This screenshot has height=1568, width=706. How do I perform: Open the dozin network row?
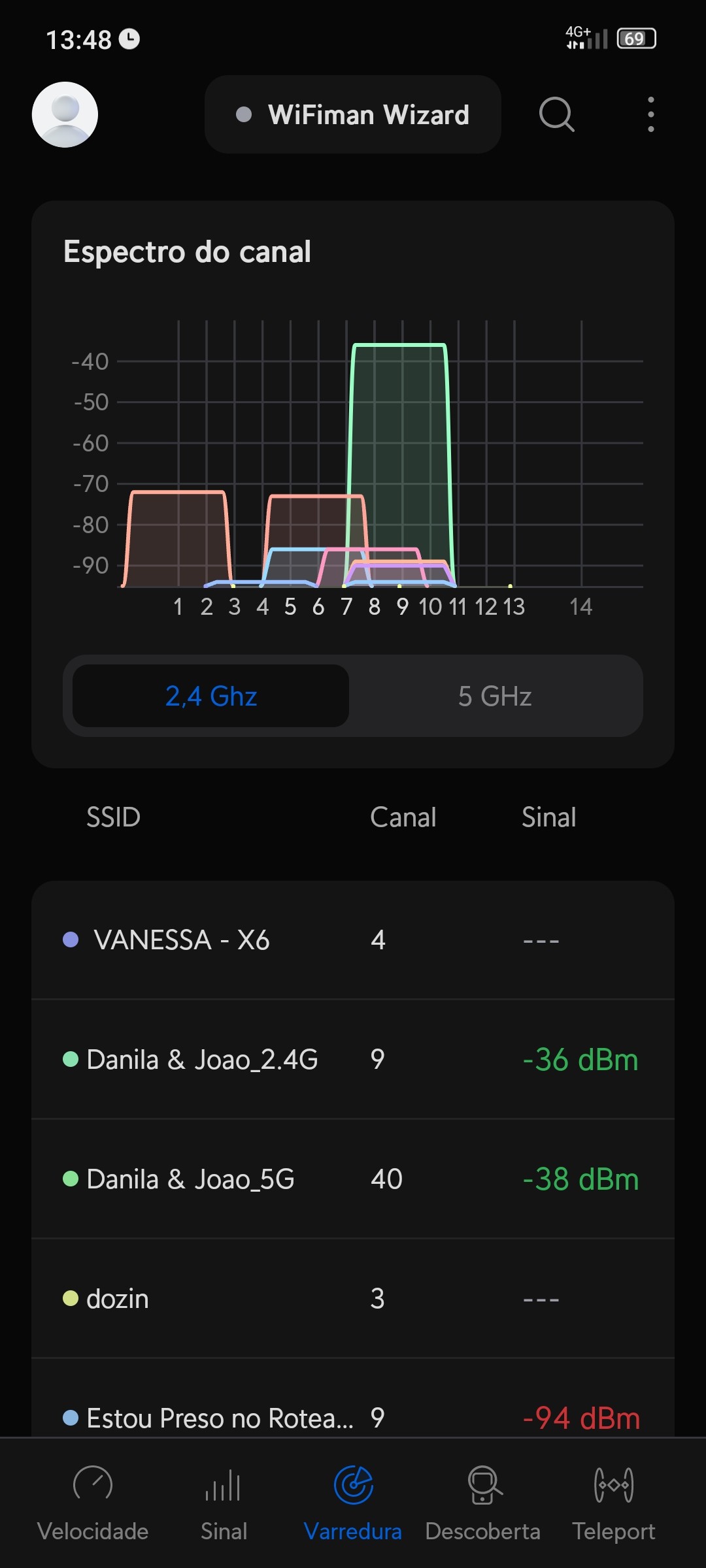coord(353,1299)
